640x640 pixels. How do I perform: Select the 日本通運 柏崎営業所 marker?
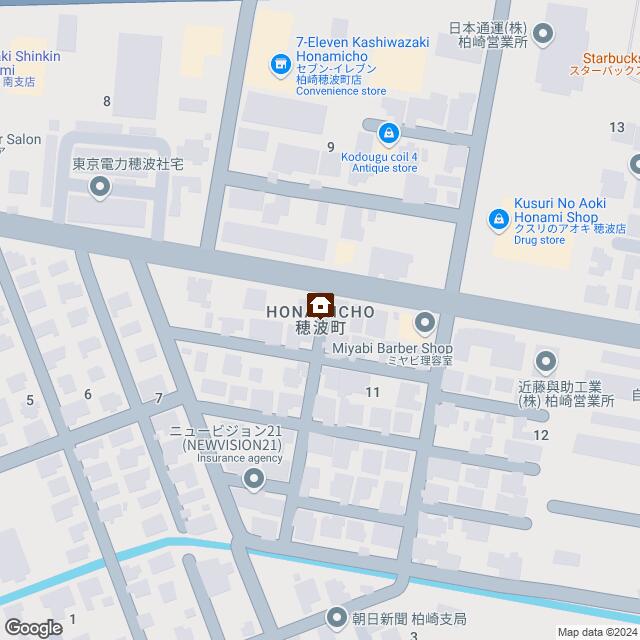[x=544, y=36]
